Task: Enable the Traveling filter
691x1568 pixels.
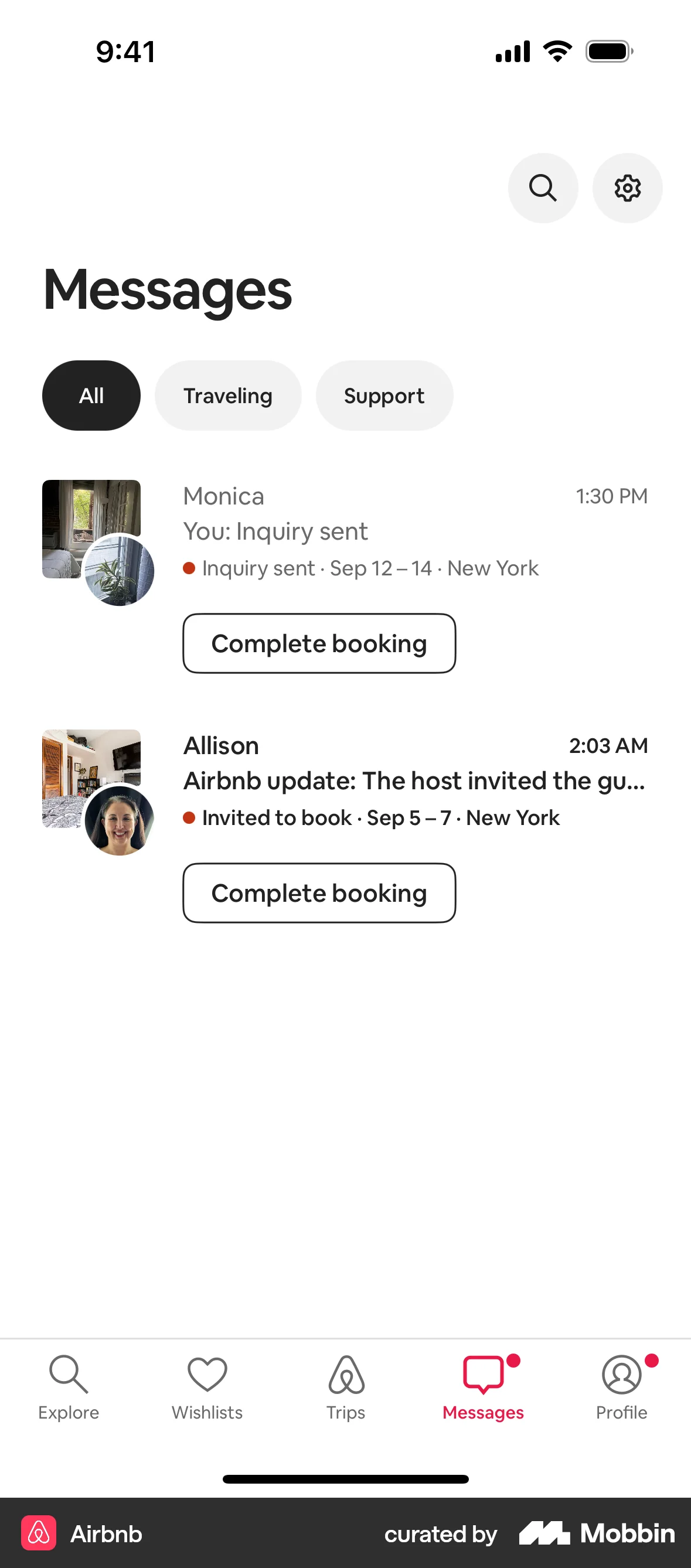Action: [x=227, y=395]
